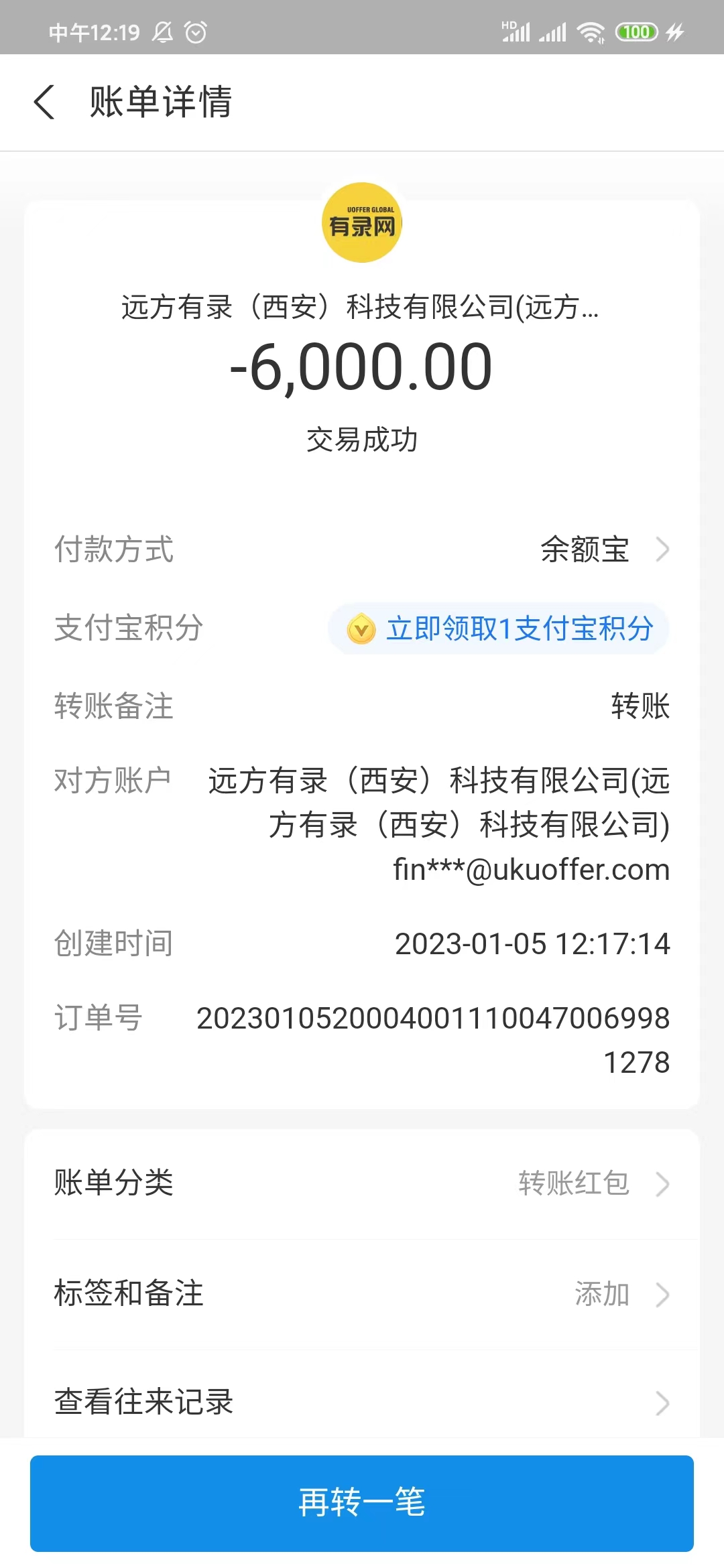Add a note under 标签和备注
This screenshot has width=724, height=1568.
(x=362, y=1293)
